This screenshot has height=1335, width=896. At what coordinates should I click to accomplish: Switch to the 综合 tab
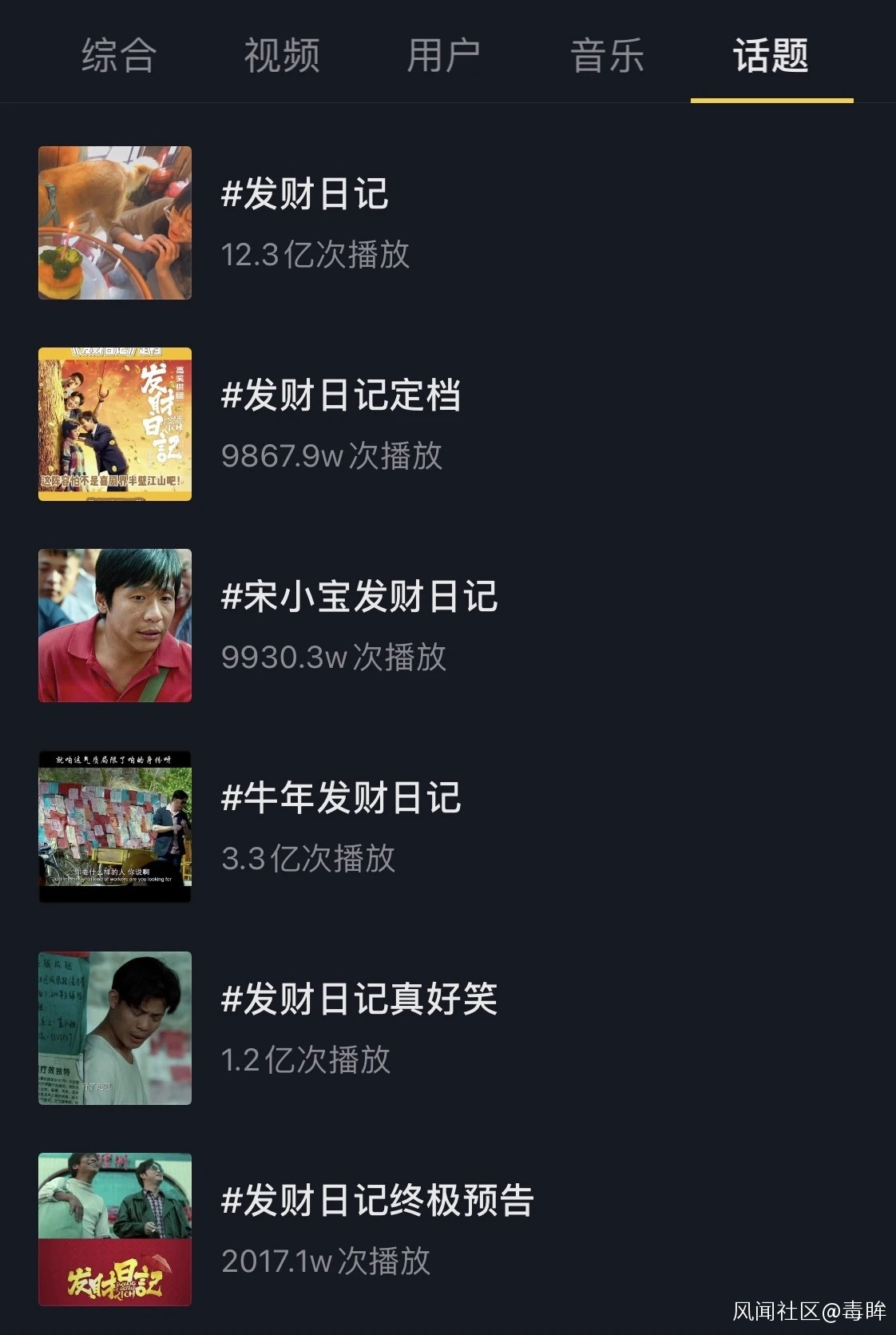(119, 56)
